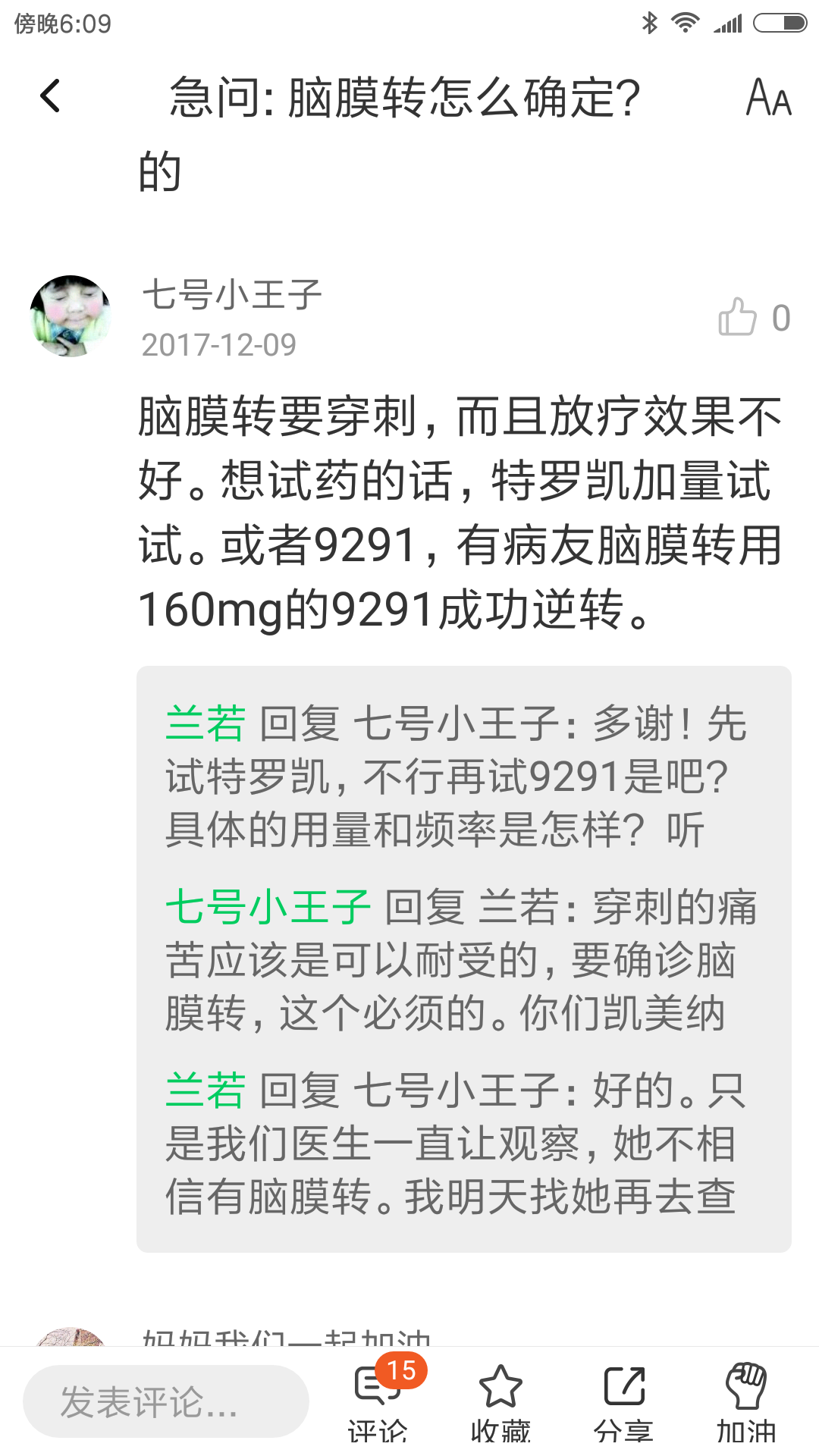This screenshot has height=1456, width=819.
Task: Open 七号小王子's profile avatar
Action: pos(71,315)
